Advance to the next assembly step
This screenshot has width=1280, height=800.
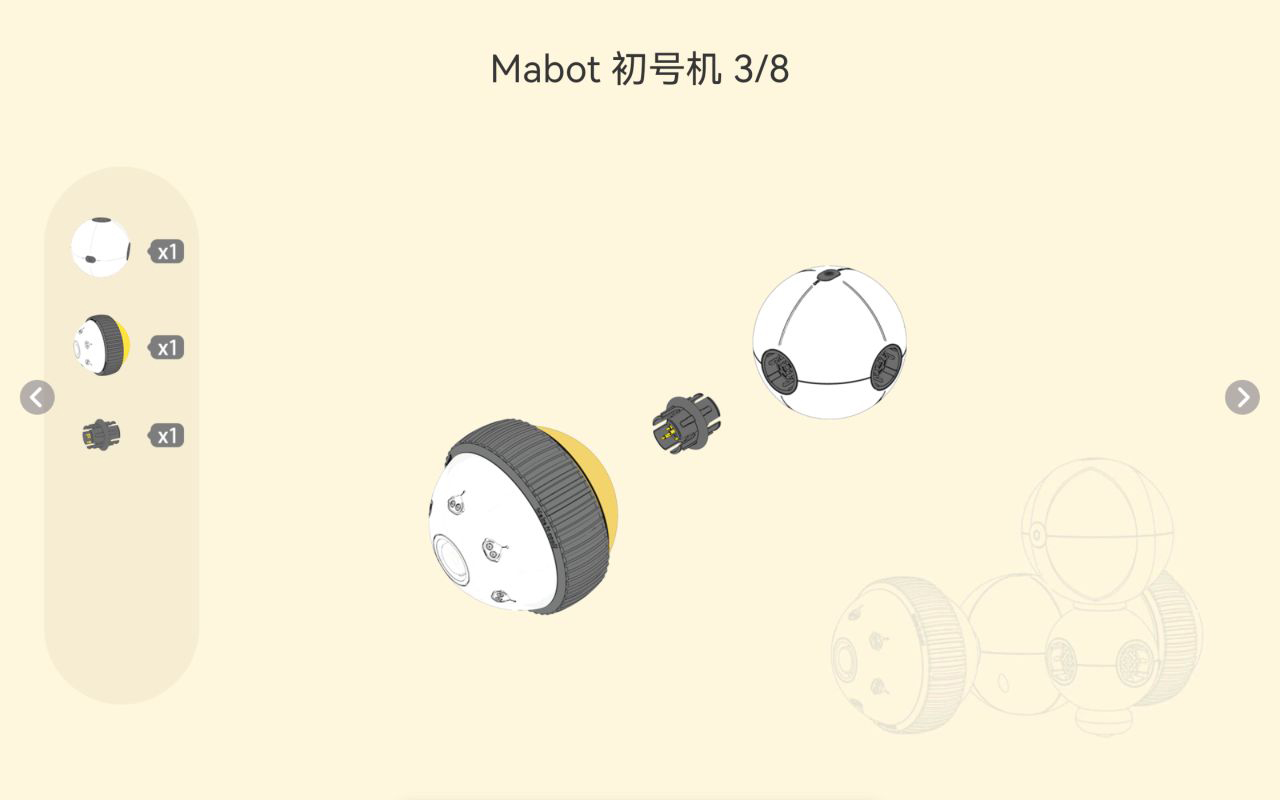coord(1242,397)
